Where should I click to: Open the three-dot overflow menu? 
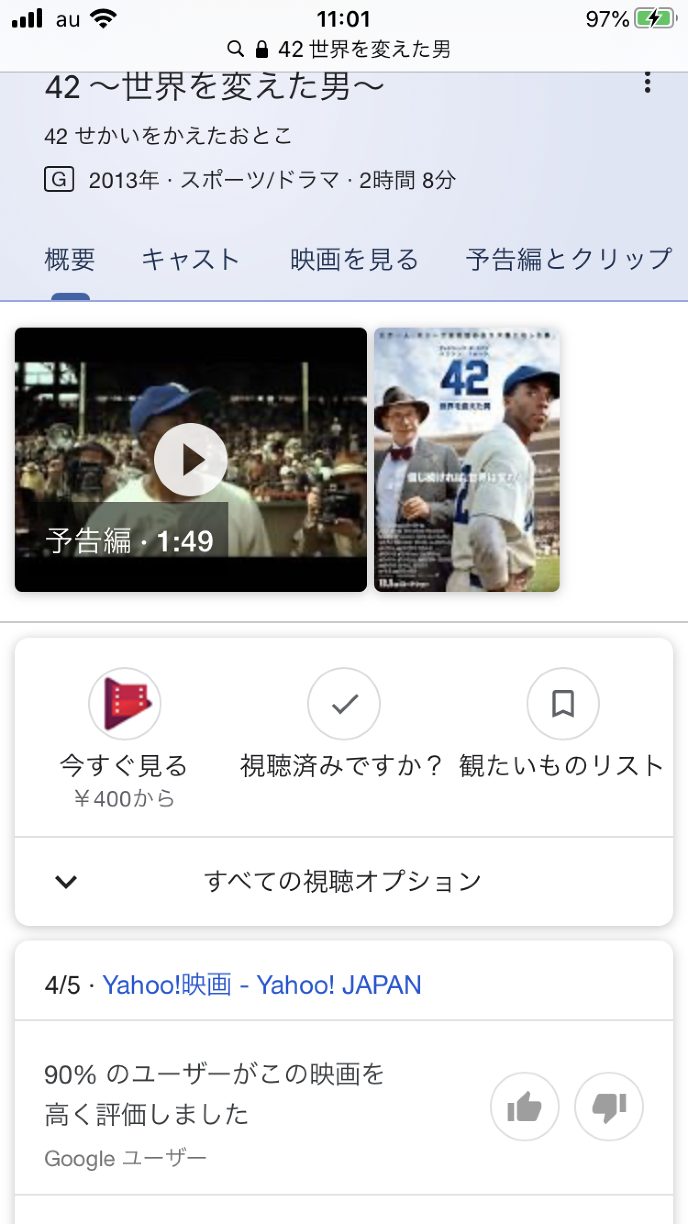648,83
